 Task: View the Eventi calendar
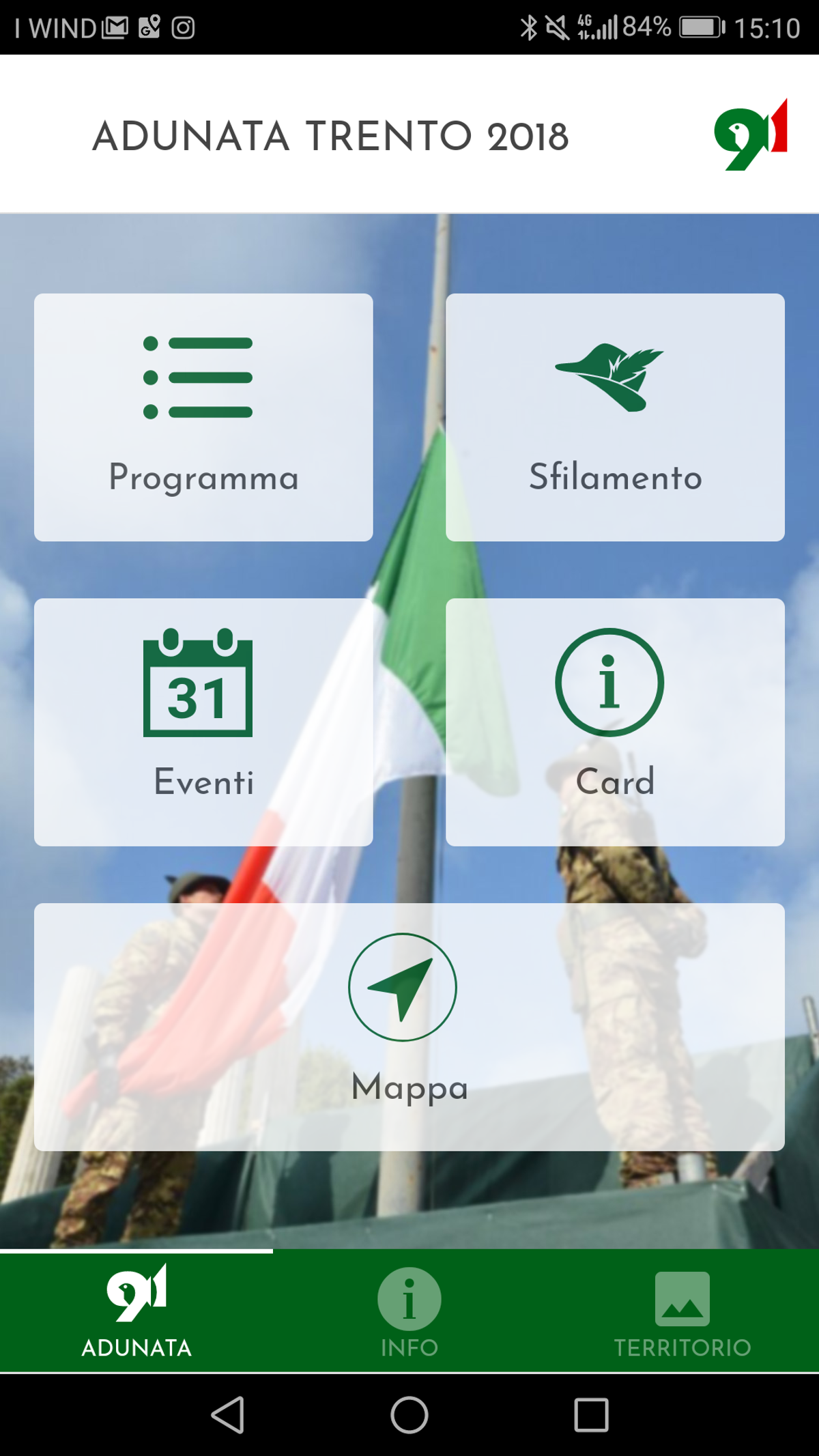point(203,722)
